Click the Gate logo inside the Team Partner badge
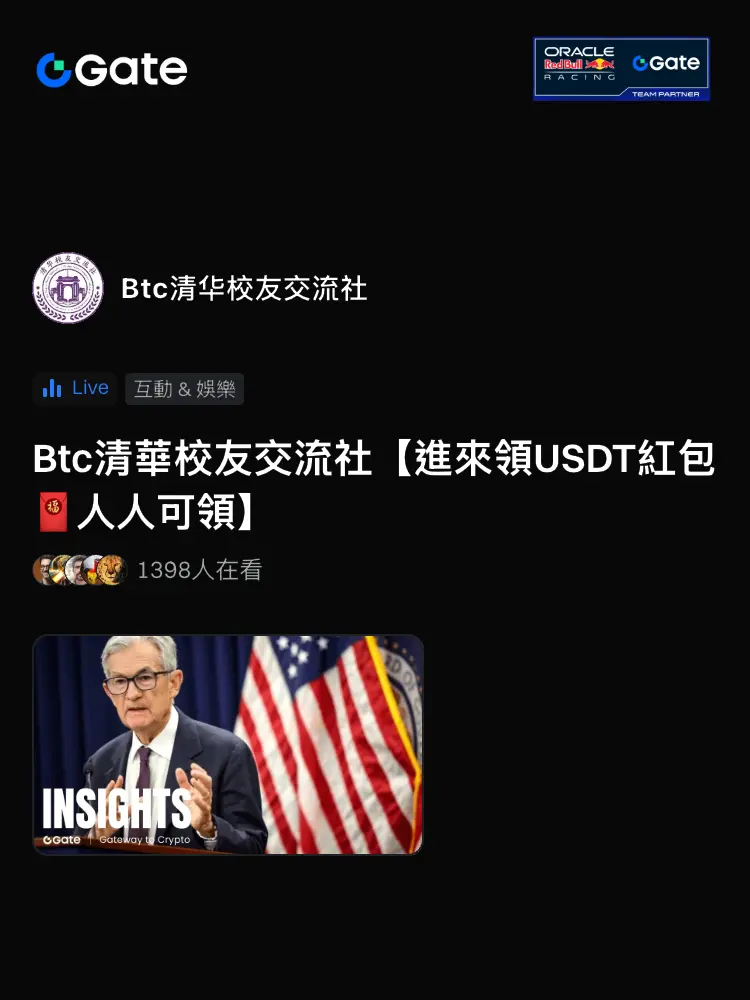The width and height of the screenshot is (750, 1000). point(667,63)
